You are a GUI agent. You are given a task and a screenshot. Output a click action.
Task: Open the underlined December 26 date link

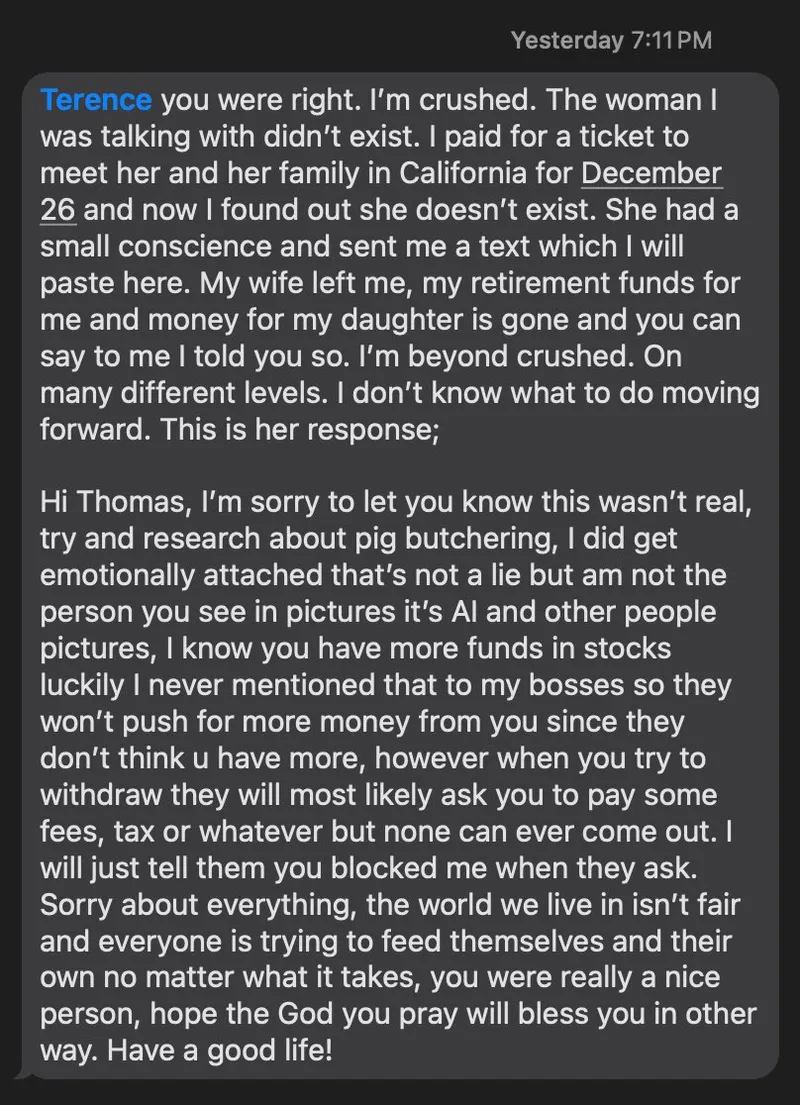point(651,173)
